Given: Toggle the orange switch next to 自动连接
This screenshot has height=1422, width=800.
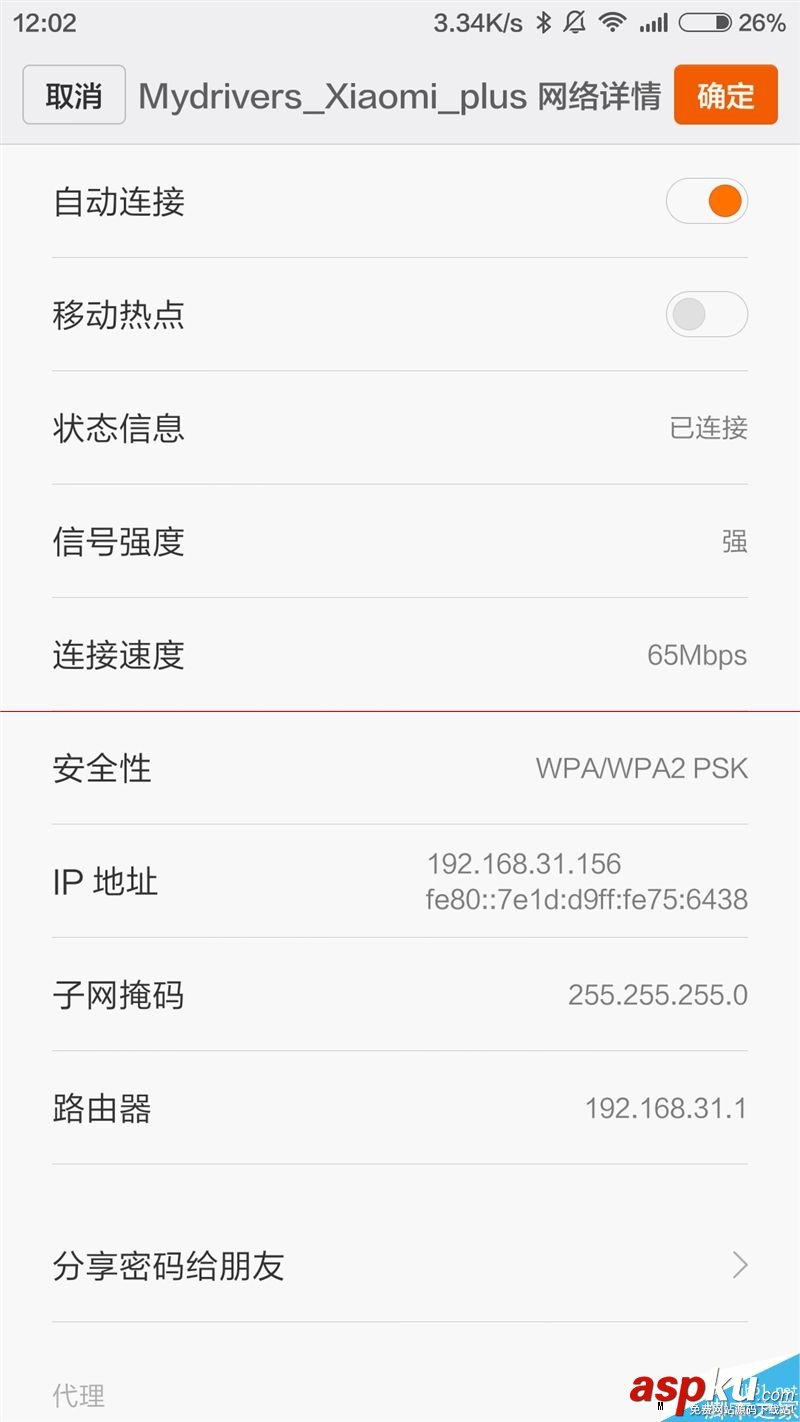Looking at the screenshot, I should click(706, 201).
